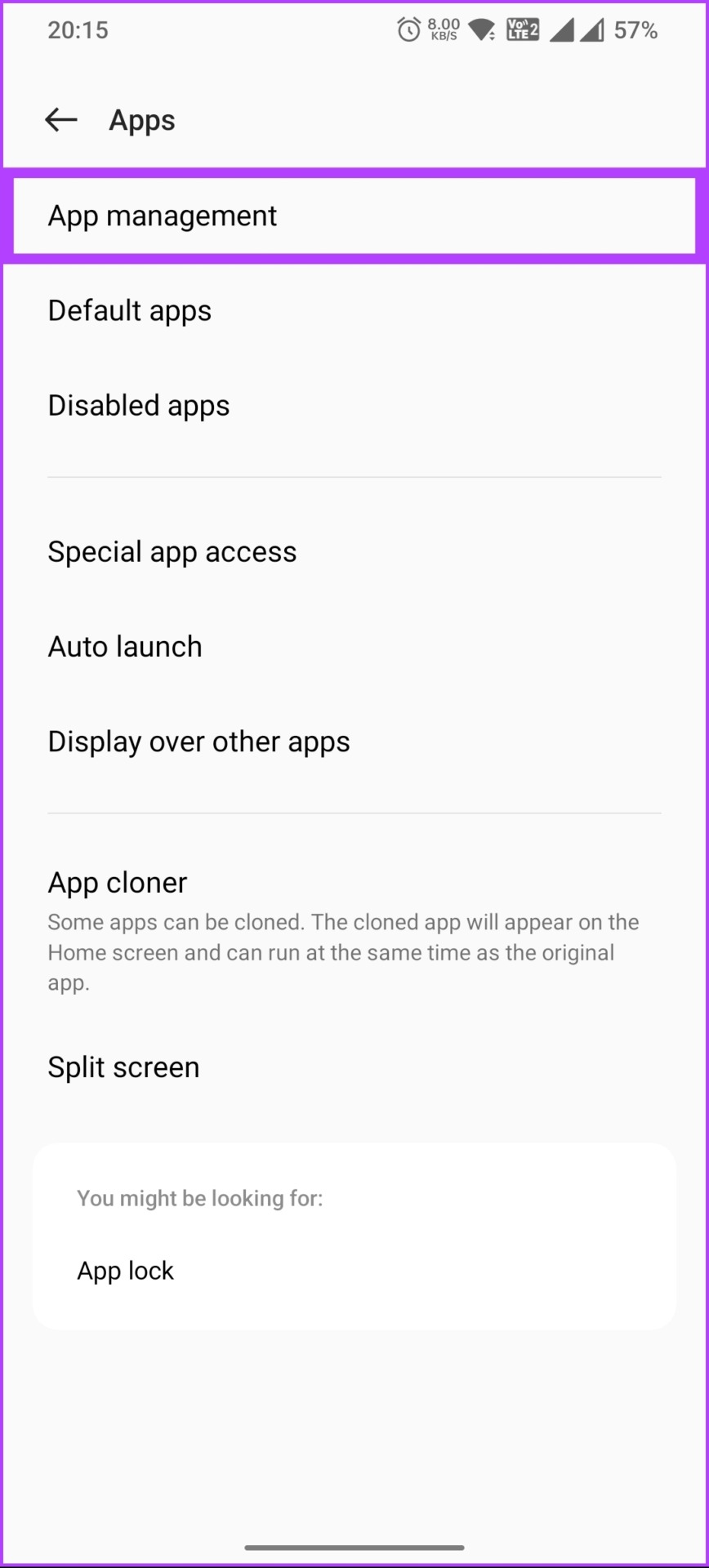Open Special app access
The image size is (709, 1568).
[354, 551]
